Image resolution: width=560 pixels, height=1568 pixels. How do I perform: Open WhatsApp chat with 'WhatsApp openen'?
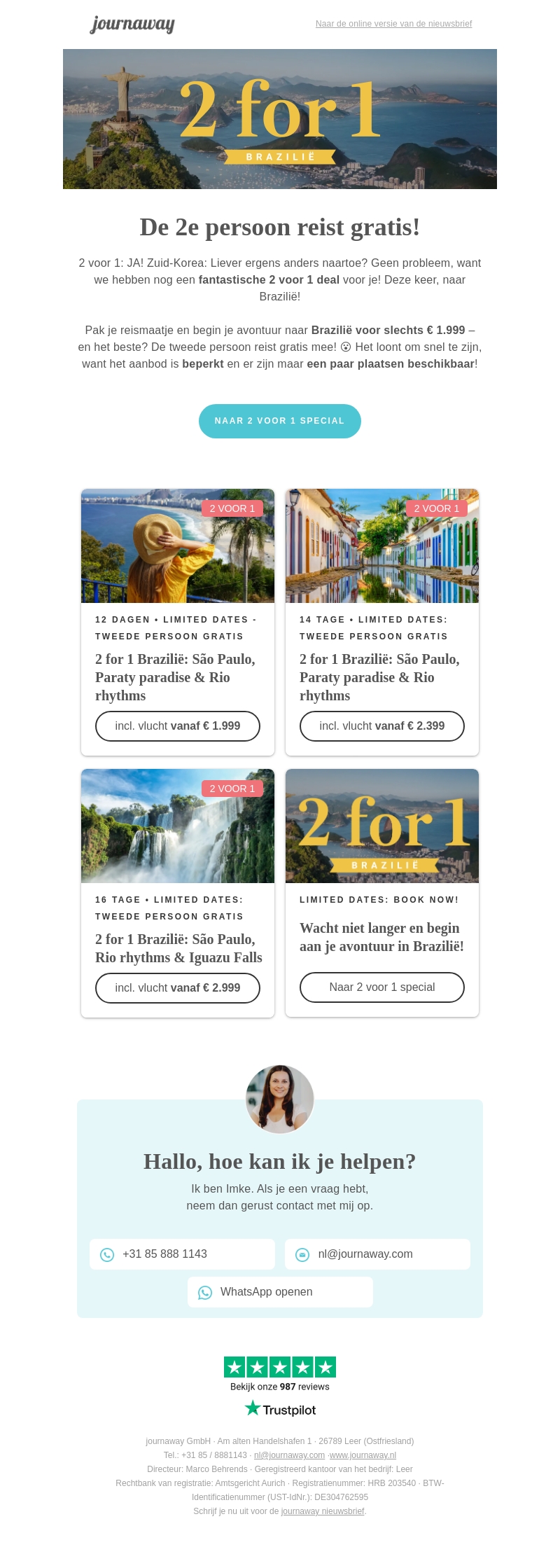coord(280,1292)
